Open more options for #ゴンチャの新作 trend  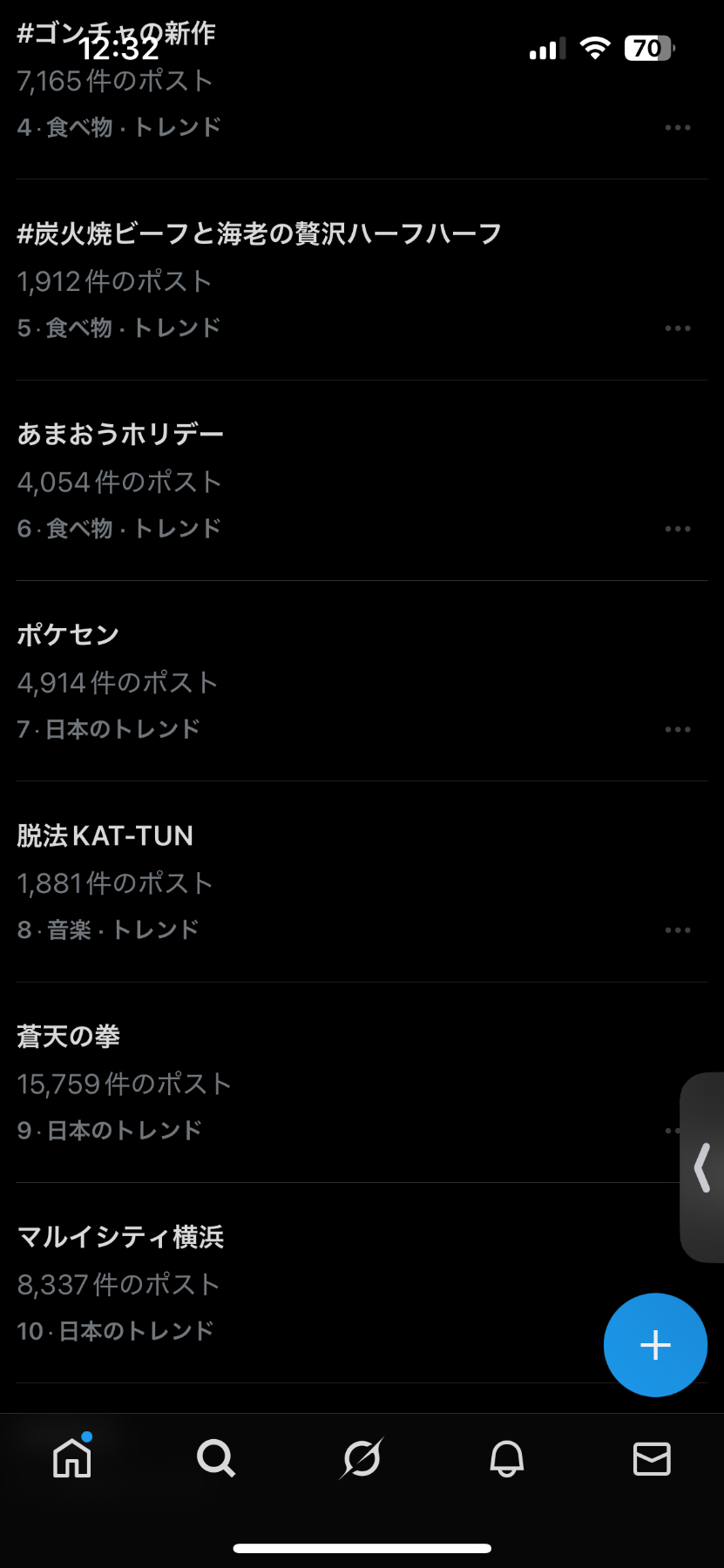677,128
